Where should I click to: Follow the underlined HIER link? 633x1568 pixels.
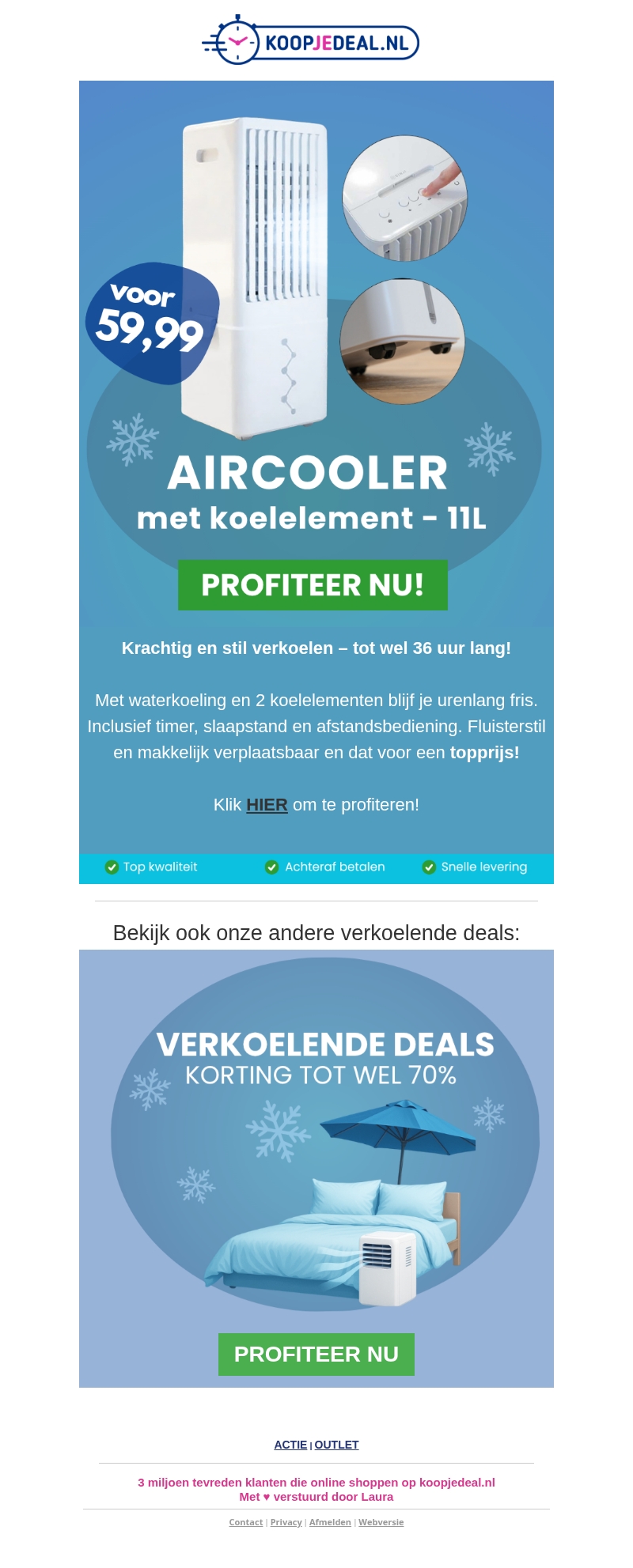point(267,805)
